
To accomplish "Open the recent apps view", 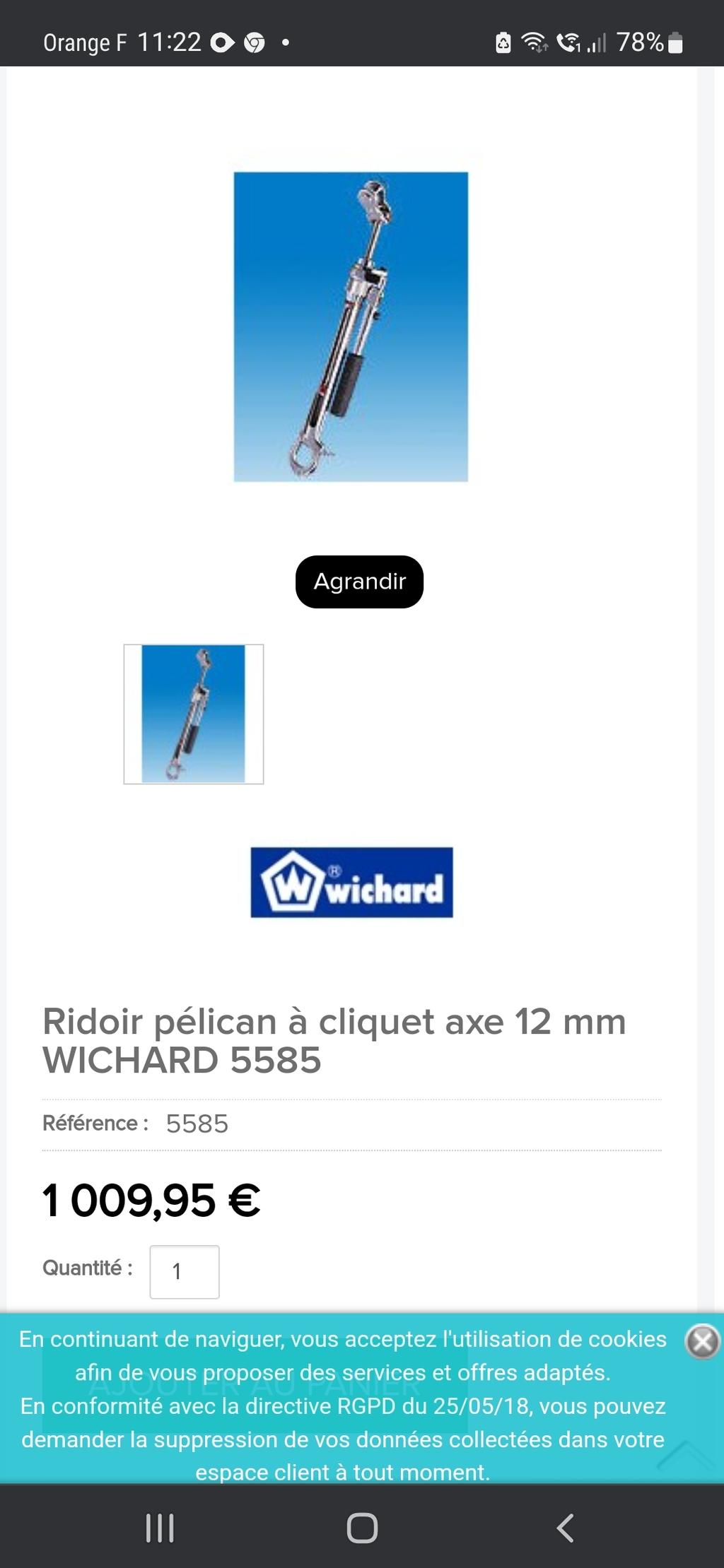I will click(x=160, y=1528).
